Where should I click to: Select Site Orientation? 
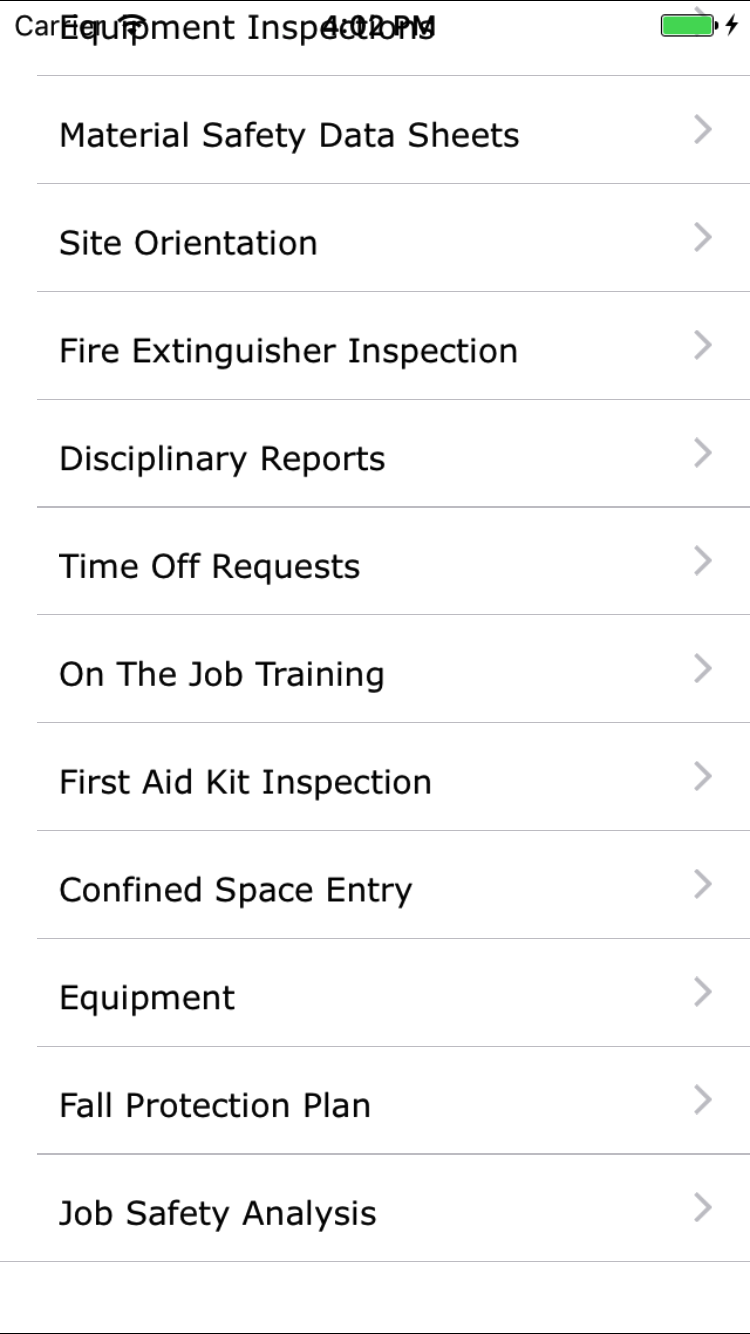pyautogui.click(x=375, y=243)
